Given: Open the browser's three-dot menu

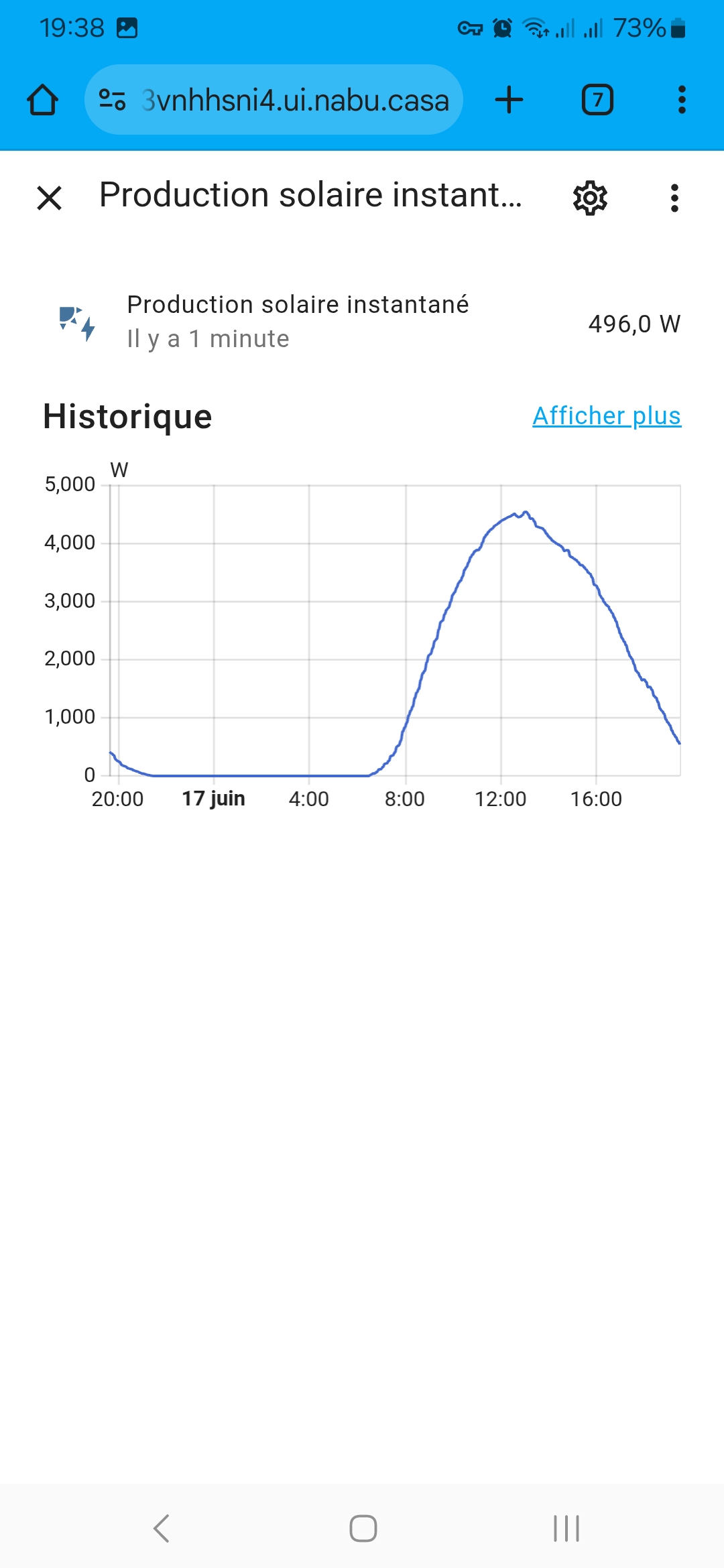Looking at the screenshot, I should [x=682, y=100].
